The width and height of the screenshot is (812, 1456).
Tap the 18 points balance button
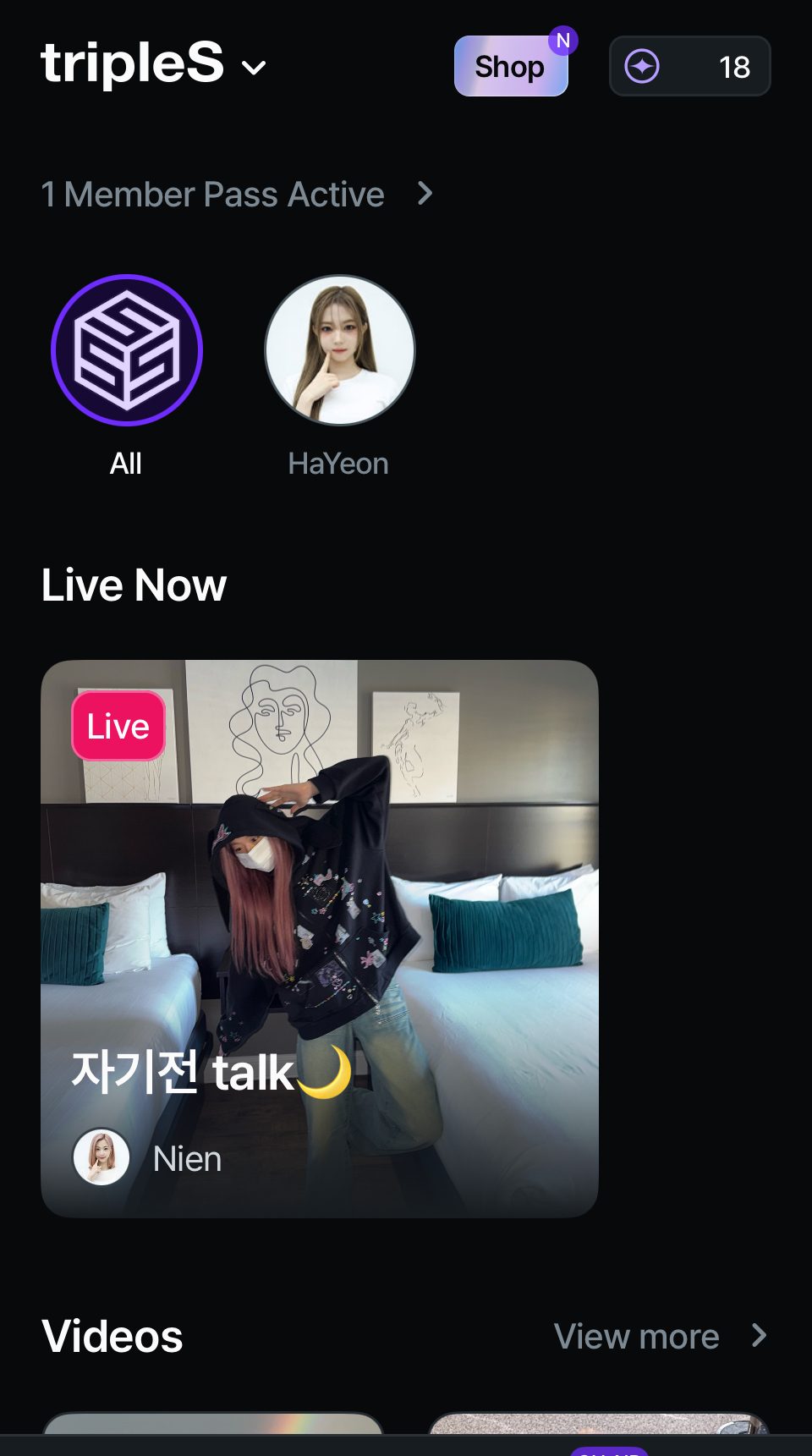click(689, 66)
